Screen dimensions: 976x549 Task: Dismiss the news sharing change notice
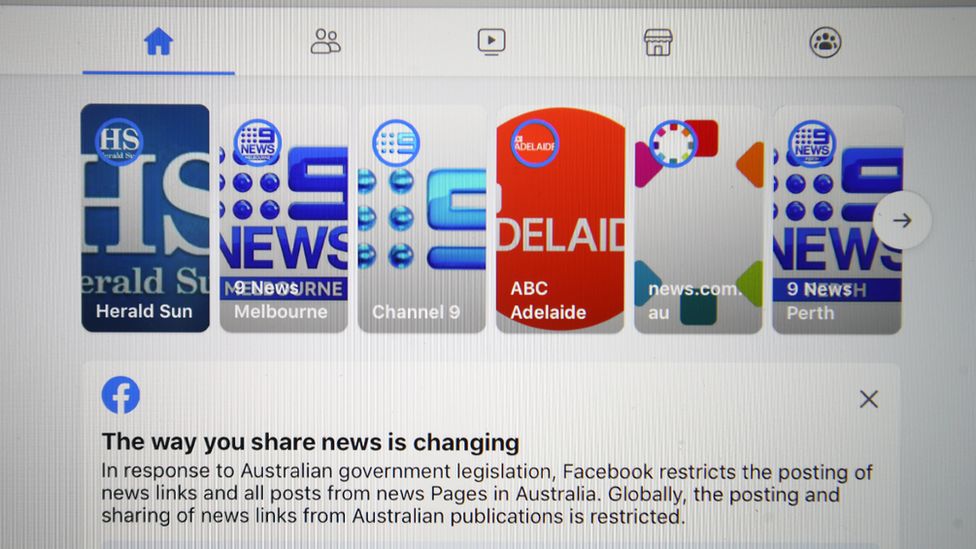click(x=868, y=400)
